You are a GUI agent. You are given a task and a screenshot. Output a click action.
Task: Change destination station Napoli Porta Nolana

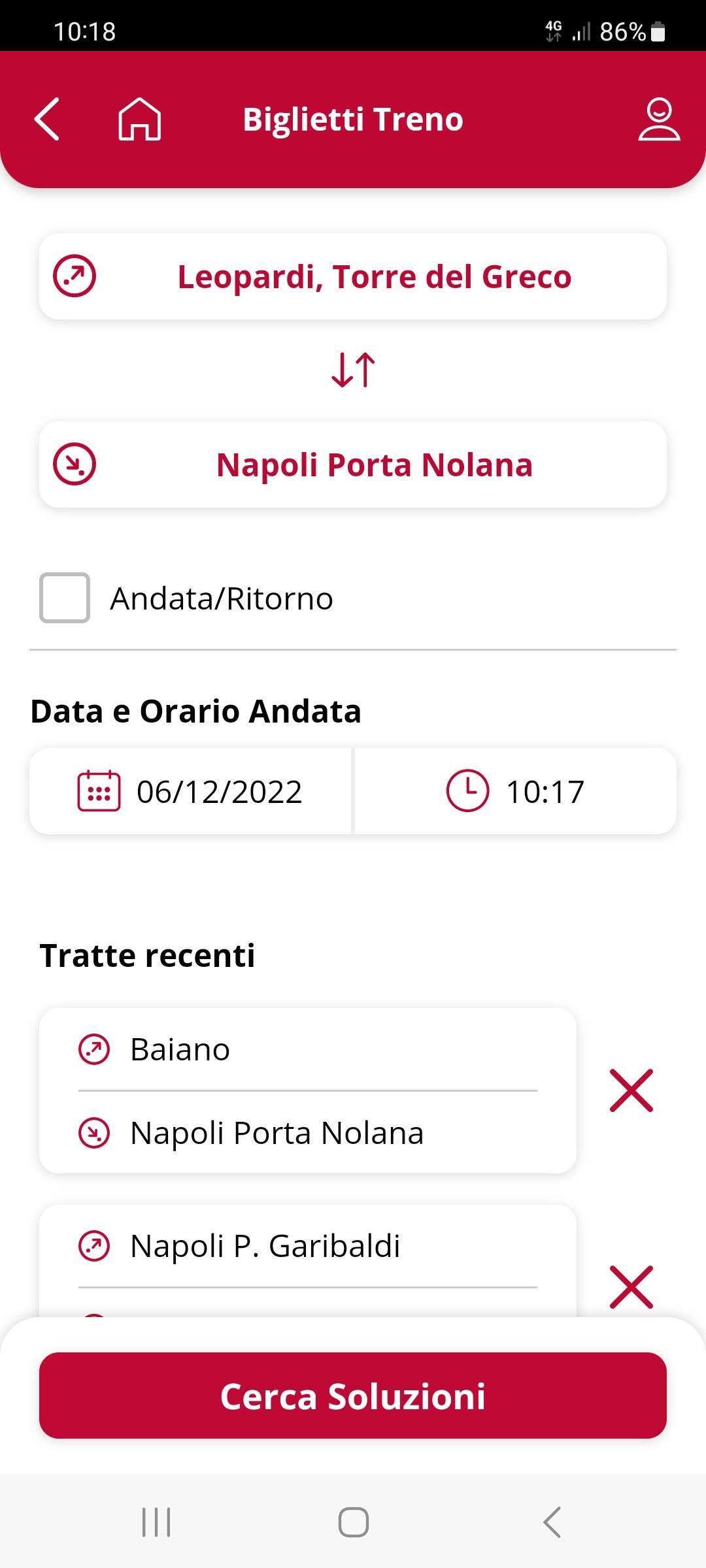pyautogui.click(x=353, y=465)
